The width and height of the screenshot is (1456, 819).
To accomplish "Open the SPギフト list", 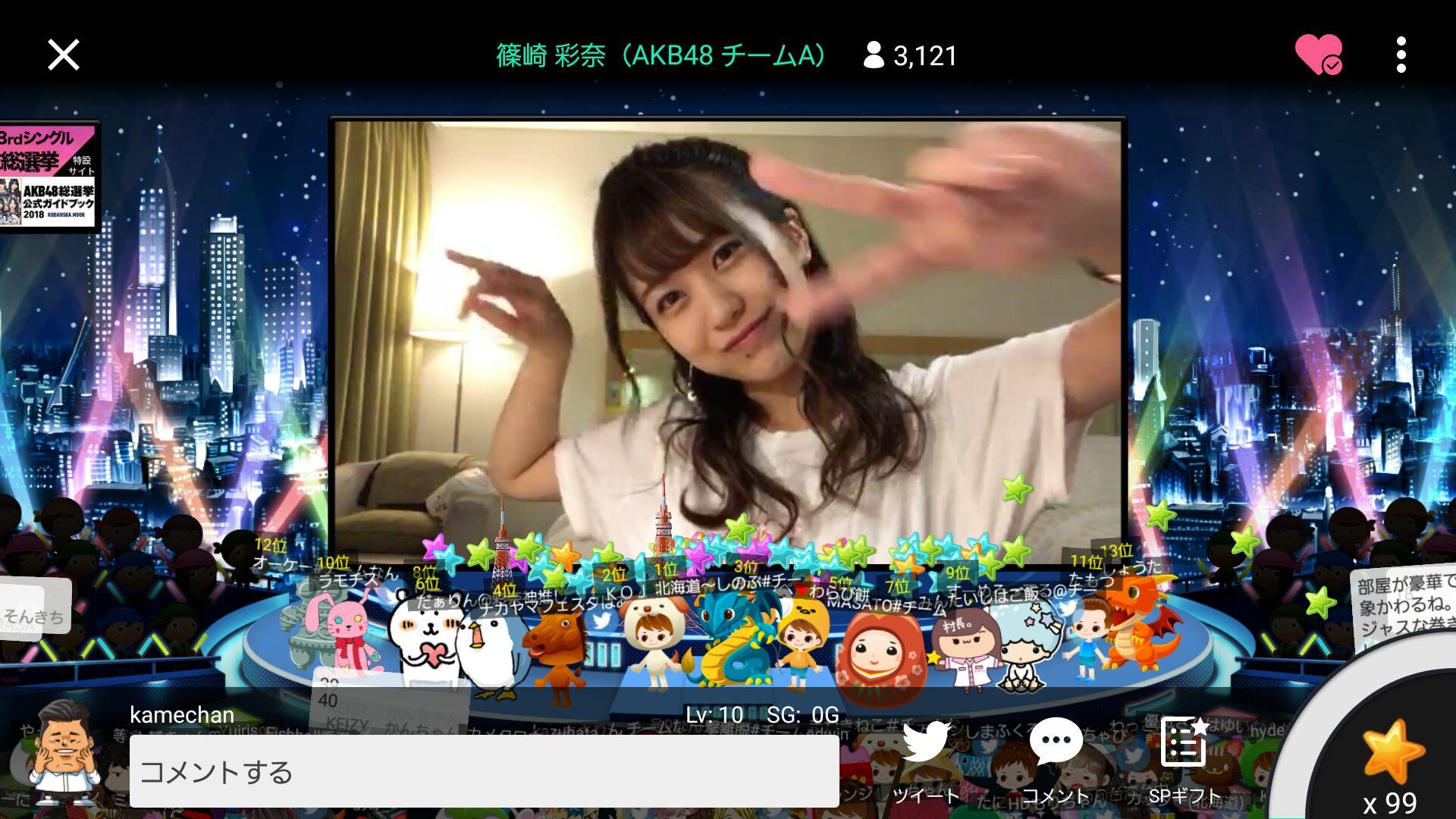I will click(x=1185, y=758).
